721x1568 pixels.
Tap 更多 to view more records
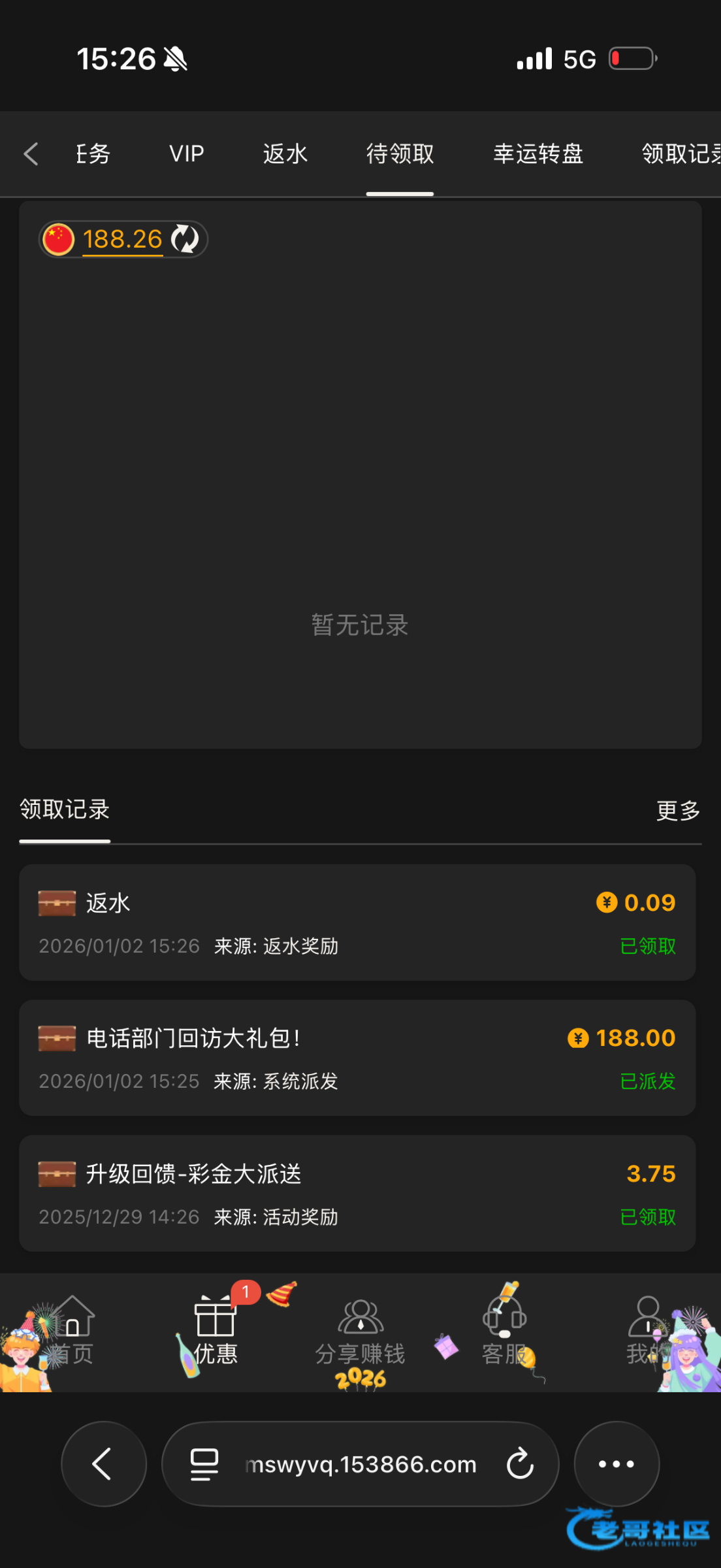tap(678, 811)
